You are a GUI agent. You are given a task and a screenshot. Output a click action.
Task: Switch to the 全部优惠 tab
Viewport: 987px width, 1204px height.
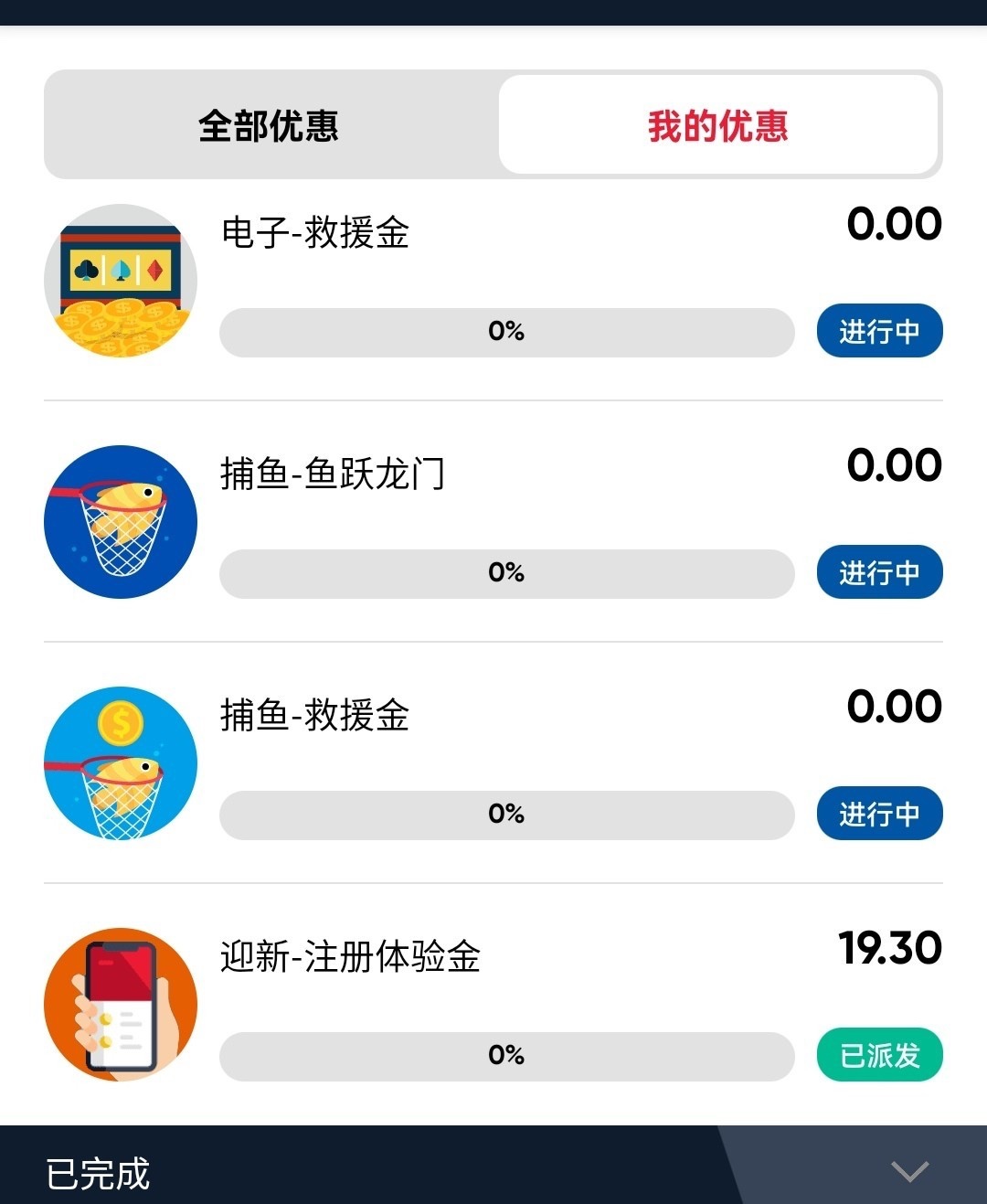(x=269, y=125)
